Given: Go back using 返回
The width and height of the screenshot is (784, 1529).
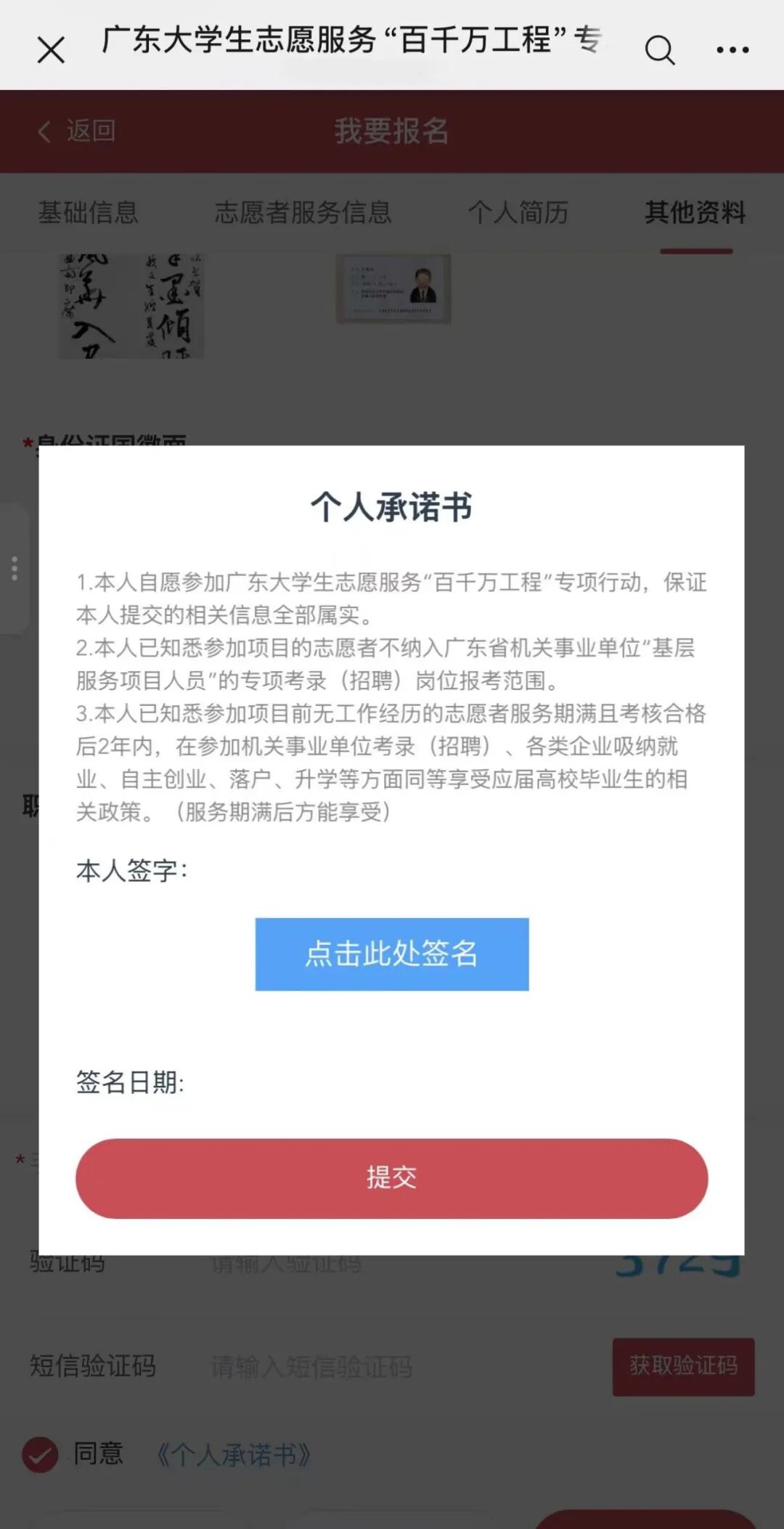Looking at the screenshot, I should tap(77, 131).
